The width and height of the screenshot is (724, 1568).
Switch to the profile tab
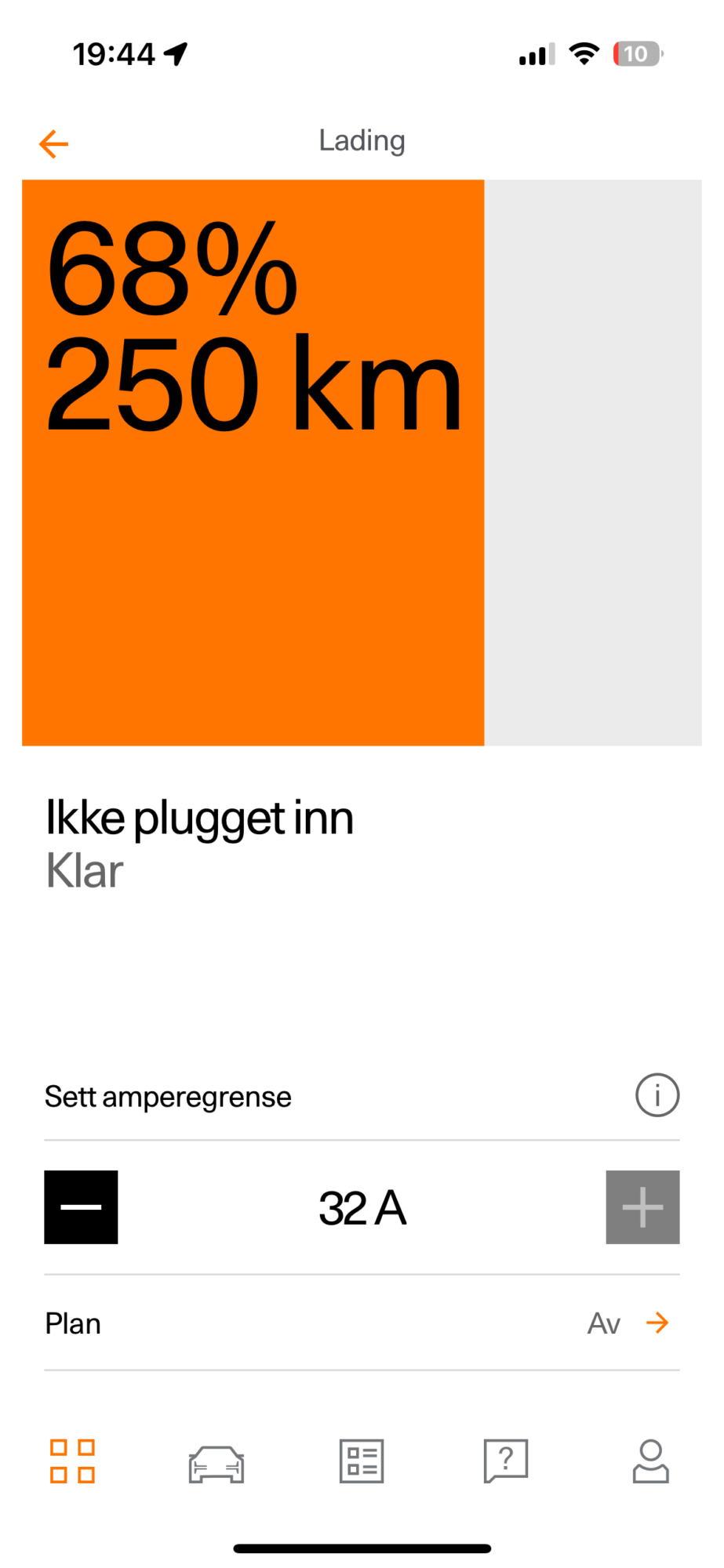coord(650,1461)
